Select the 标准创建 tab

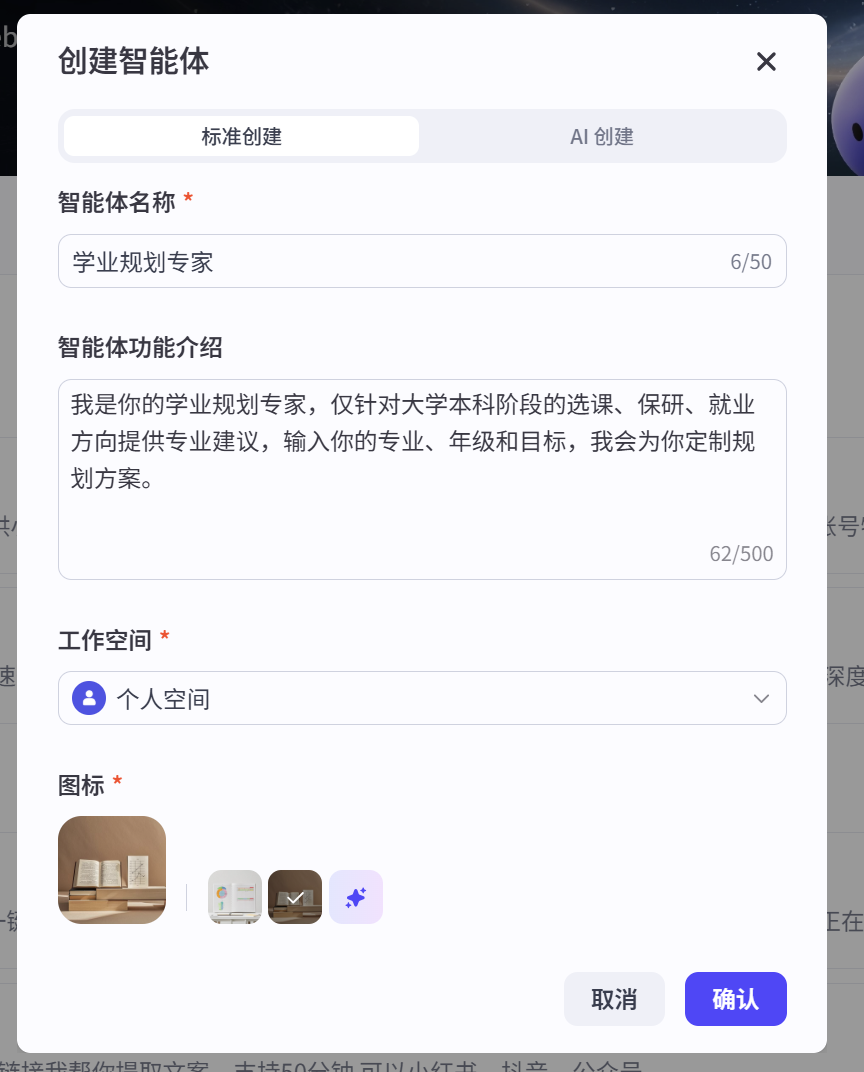click(241, 136)
